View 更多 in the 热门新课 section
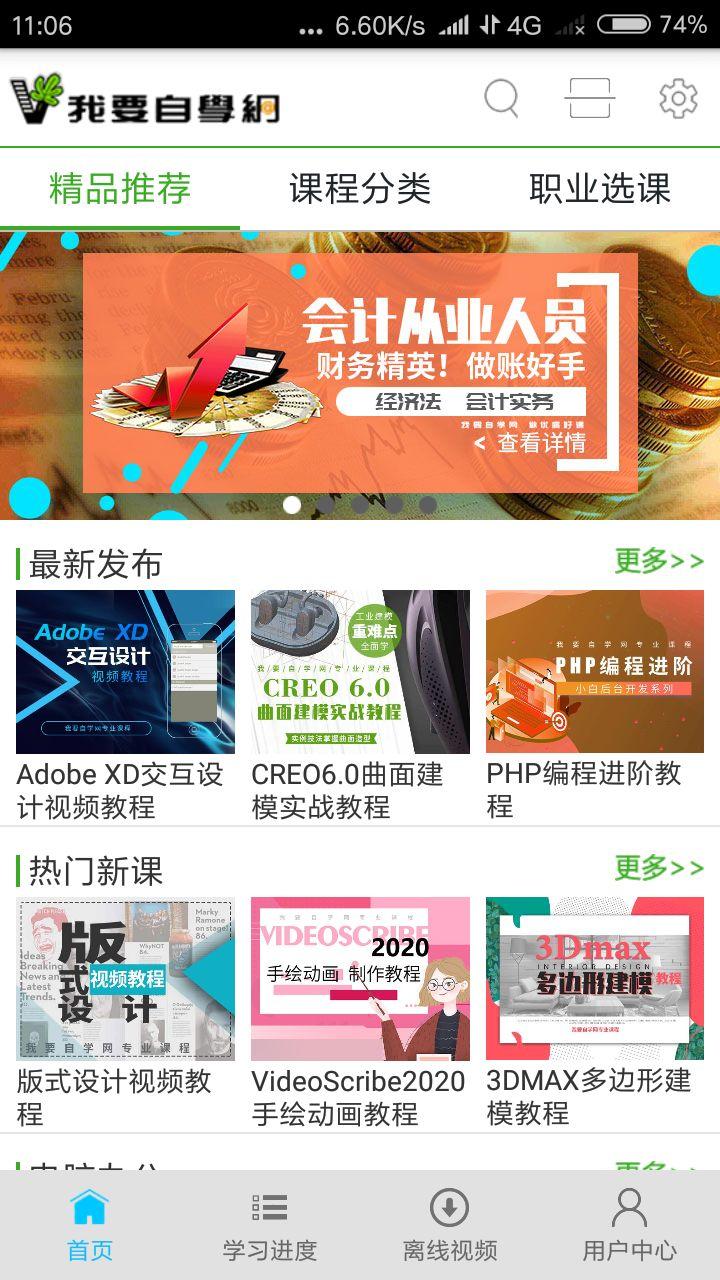Image resolution: width=720 pixels, height=1280 pixels. 658,868
